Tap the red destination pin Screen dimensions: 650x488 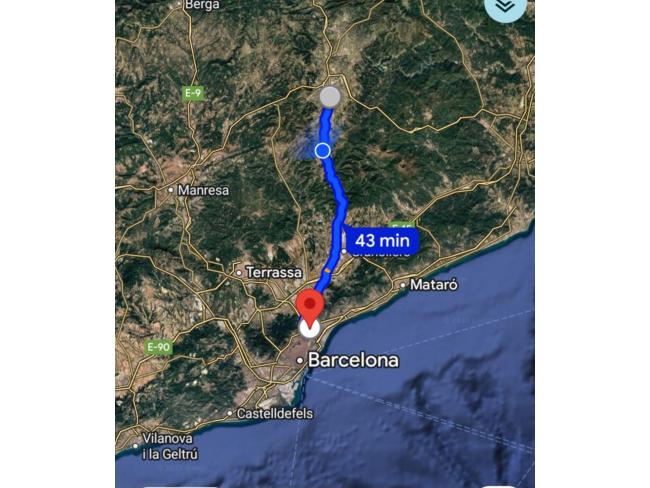(311, 304)
